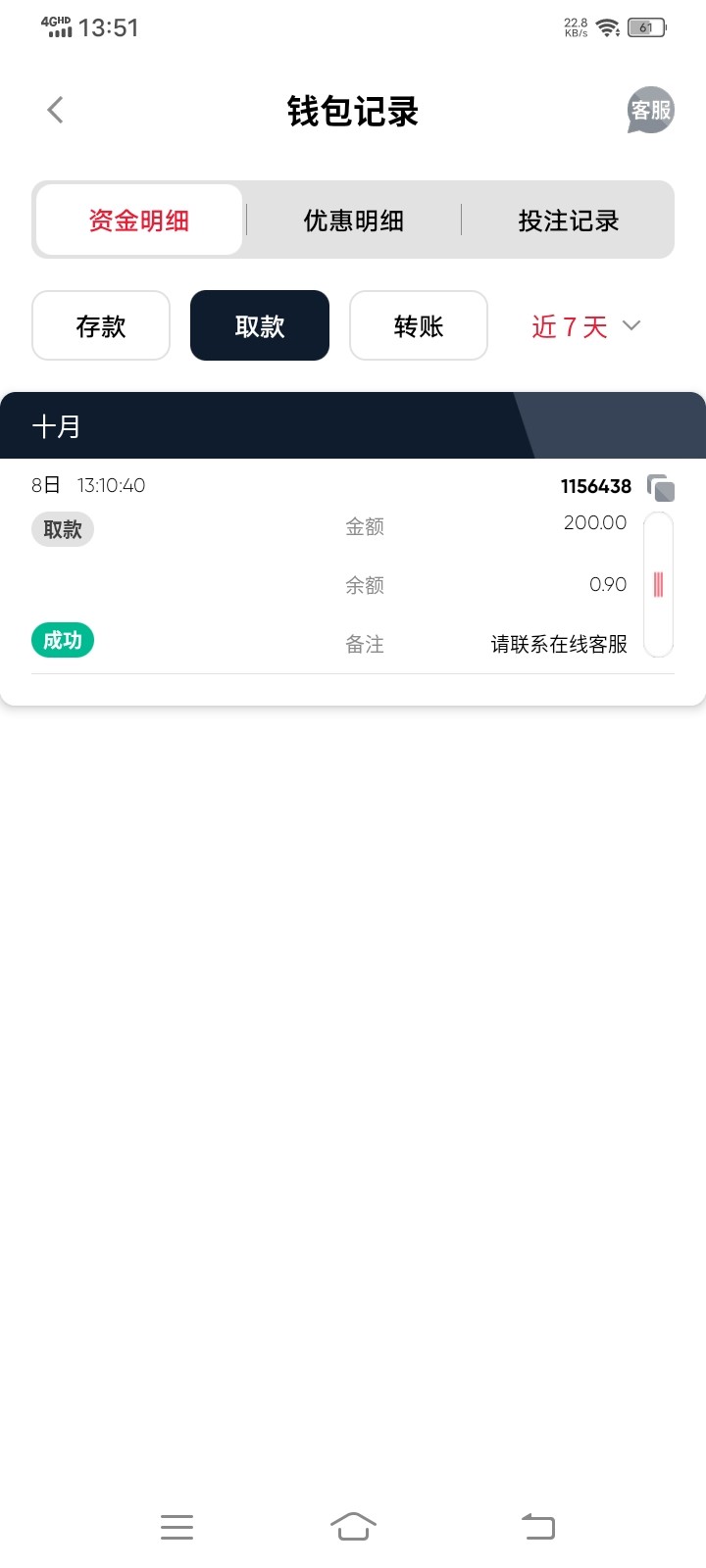Viewport: 706px width, 1568px height.
Task: Open 客服 customer service chat
Action: [x=650, y=111]
